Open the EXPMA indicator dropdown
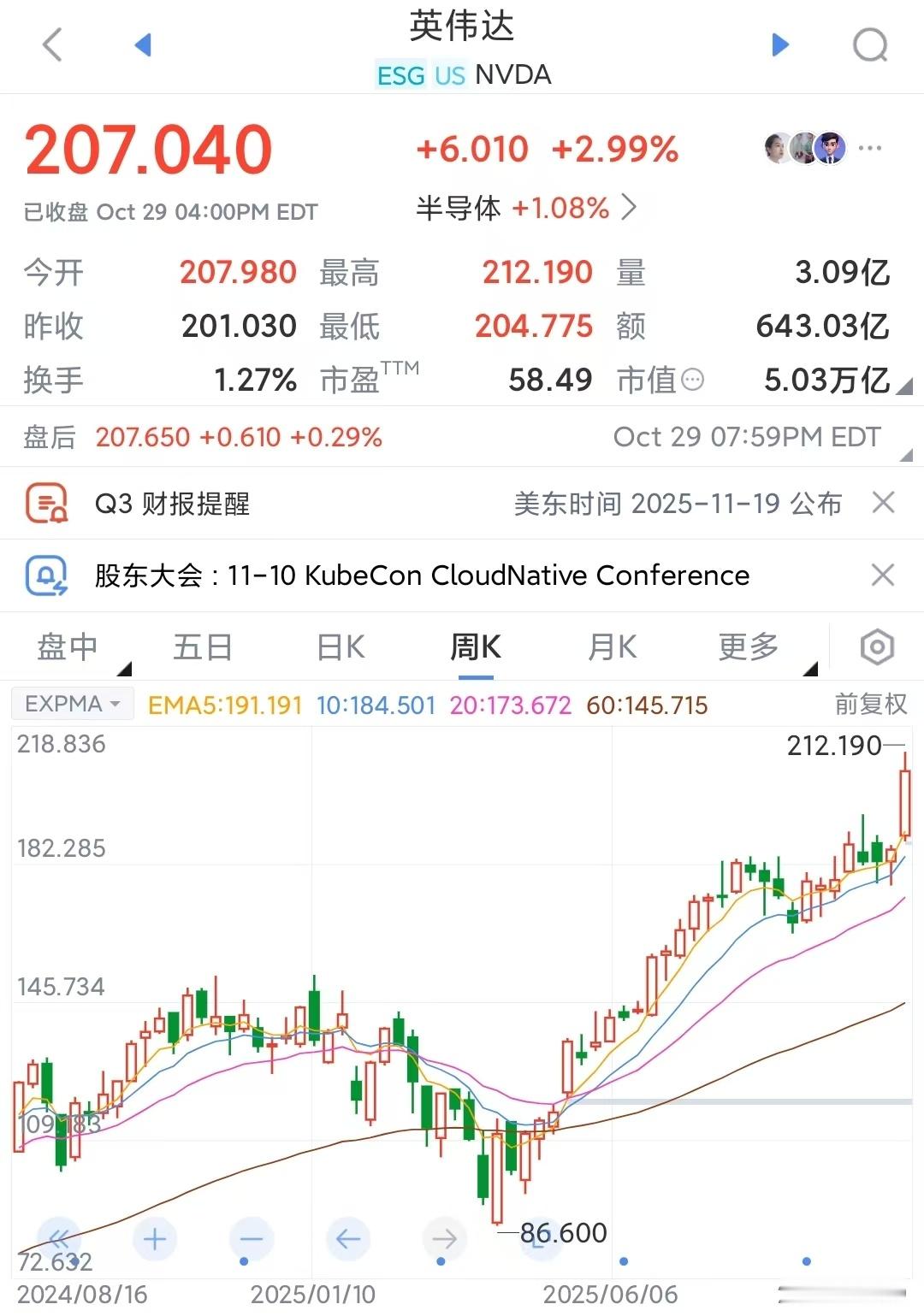Image resolution: width=924 pixels, height=1316 pixels. pos(73,703)
